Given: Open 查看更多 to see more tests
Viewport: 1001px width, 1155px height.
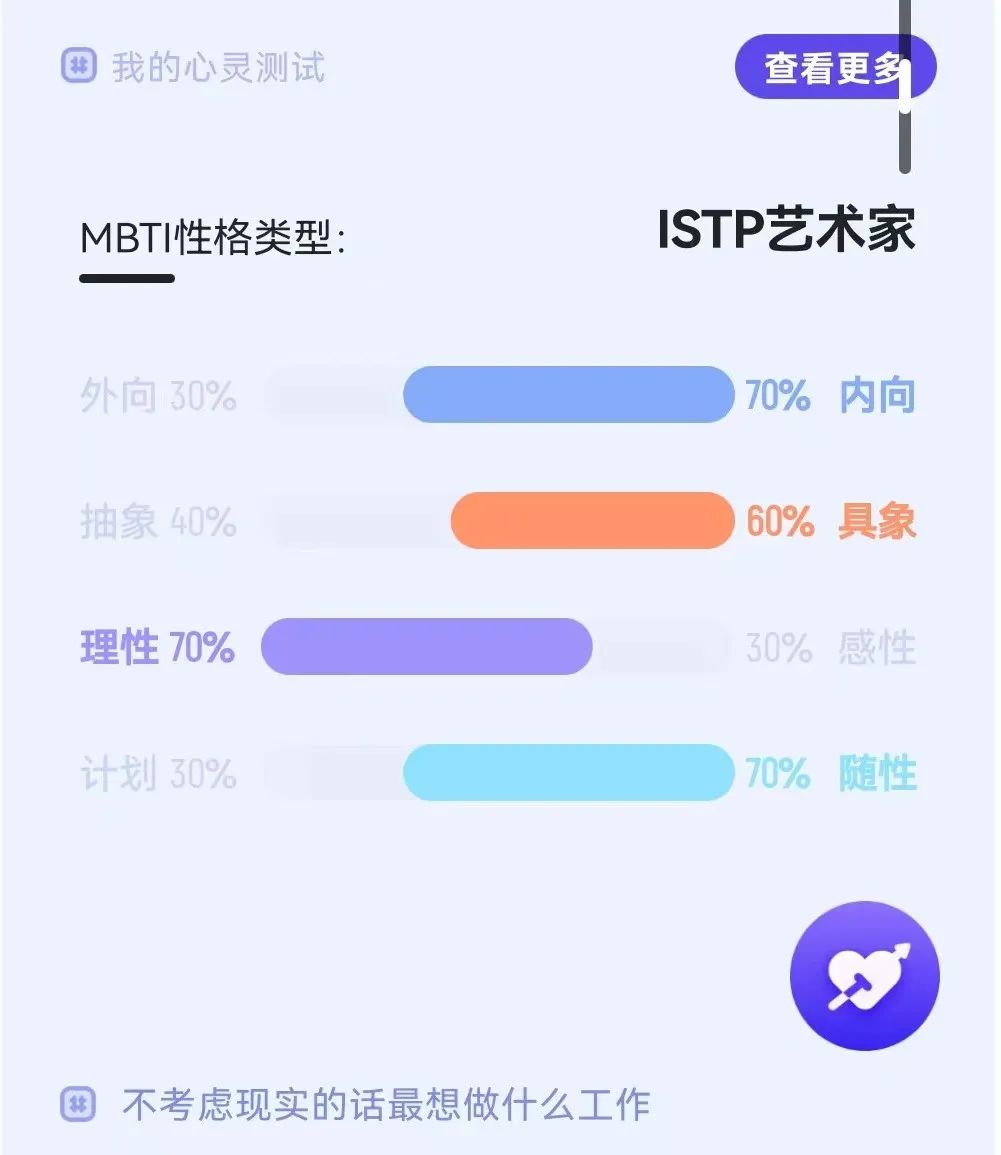Looking at the screenshot, I should [837, 66].
